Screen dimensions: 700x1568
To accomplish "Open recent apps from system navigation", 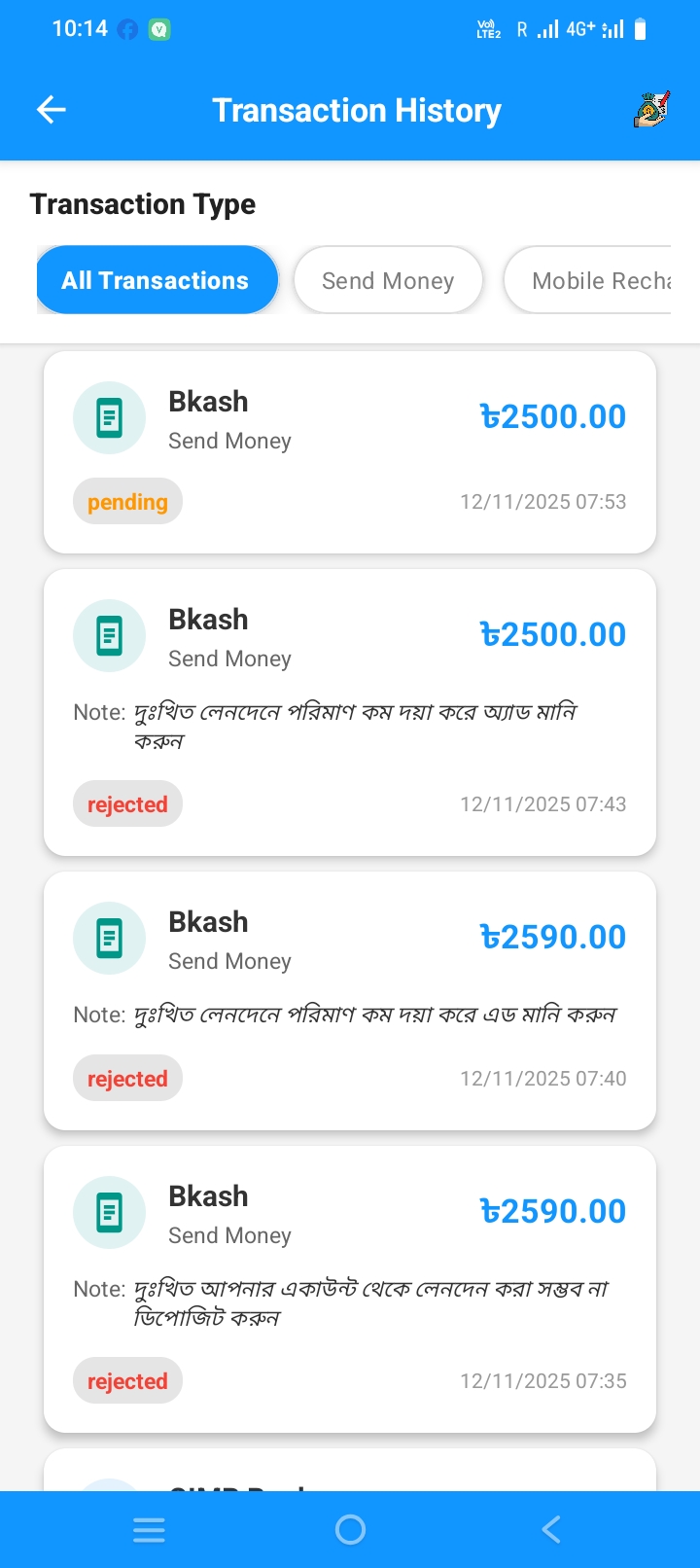I will [x=149, y=1530].
